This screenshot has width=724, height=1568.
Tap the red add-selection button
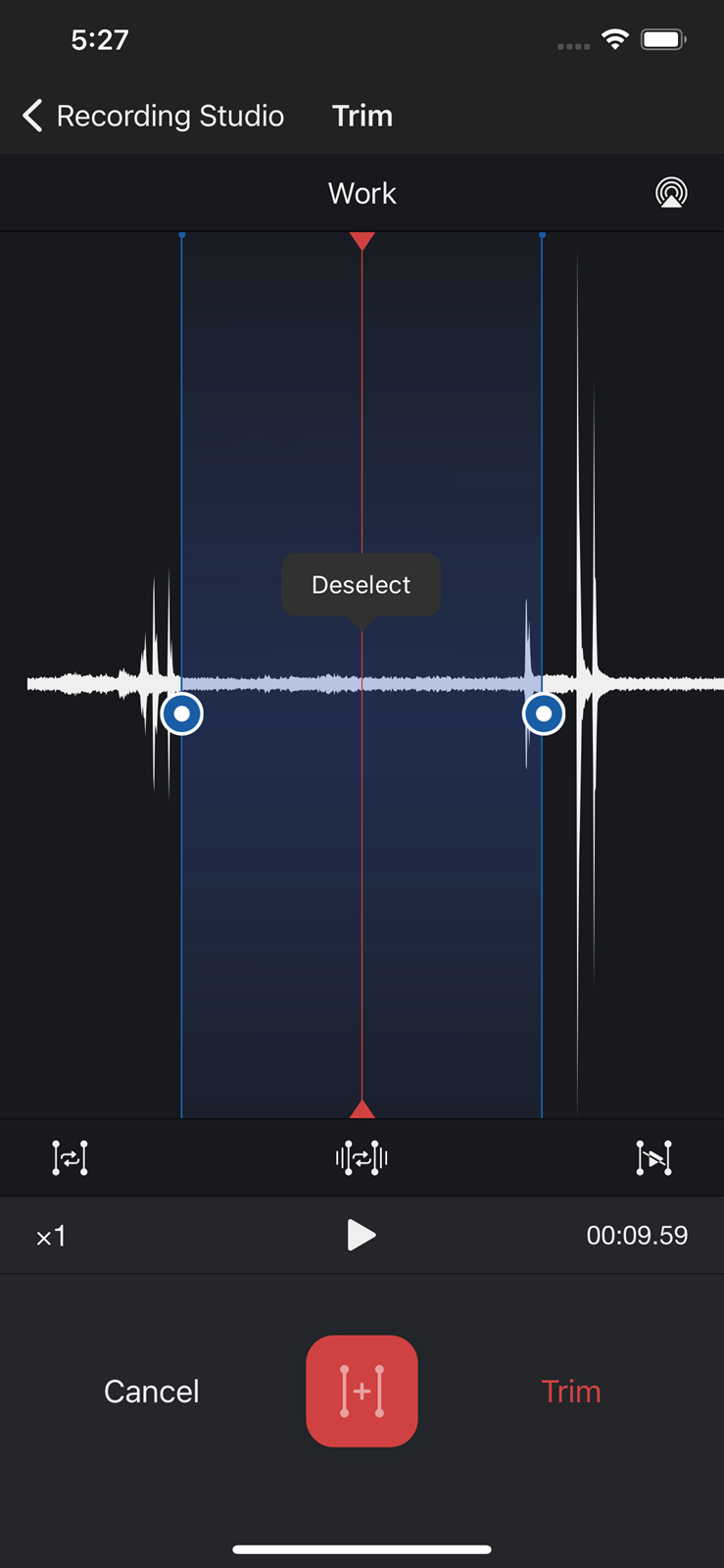coord(362,1391)
